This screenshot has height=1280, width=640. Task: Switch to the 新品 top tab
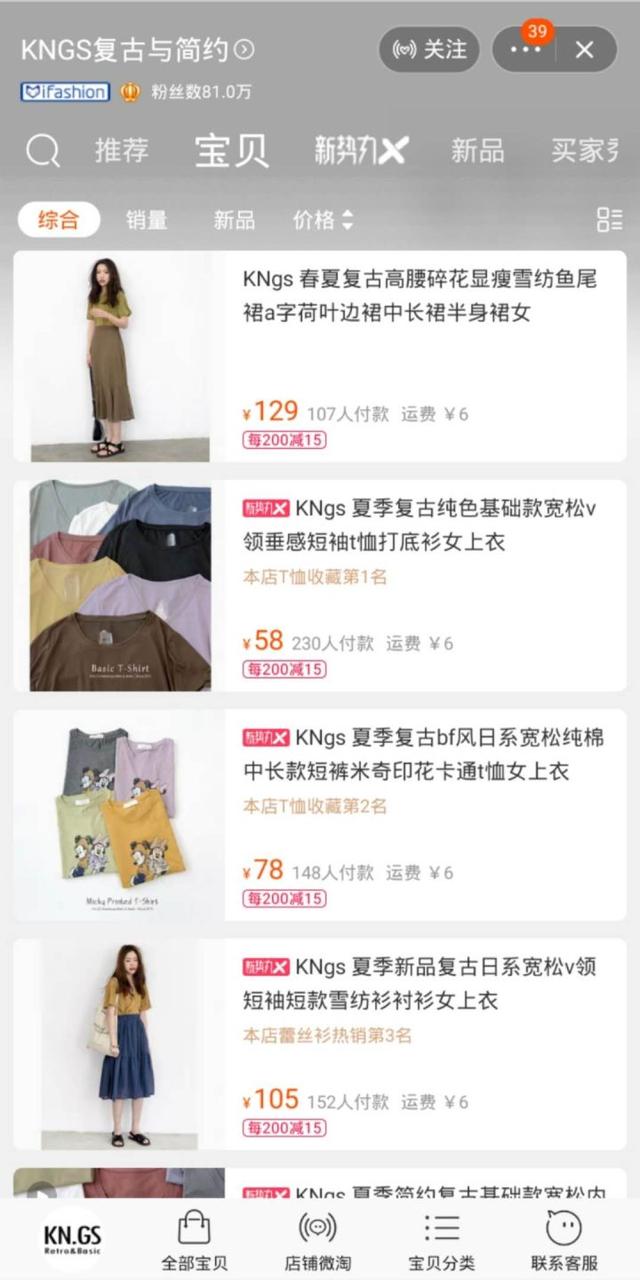pyautogui.click(x=477, y=151)
